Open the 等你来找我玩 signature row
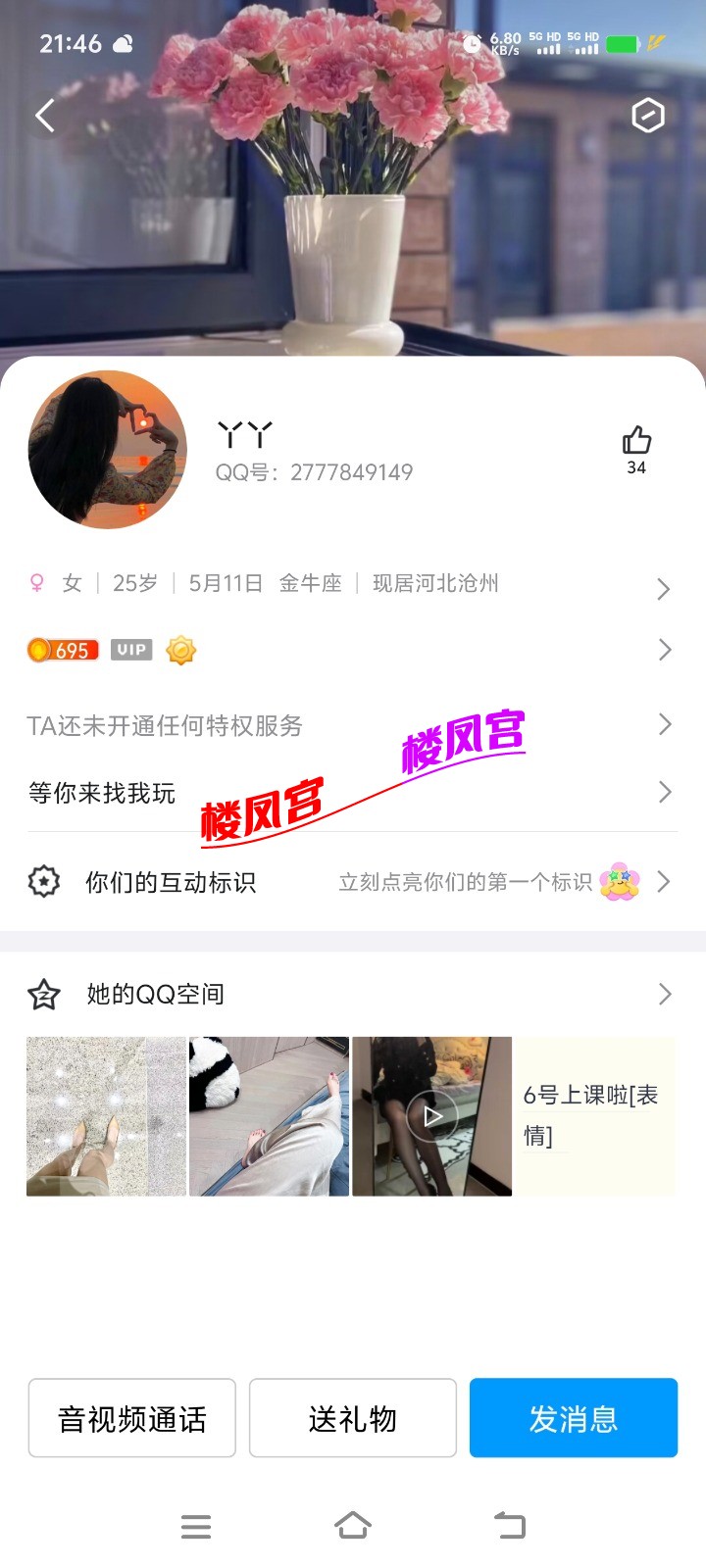The height and width of the screenshot is (1568, 706). coord(351,792)
